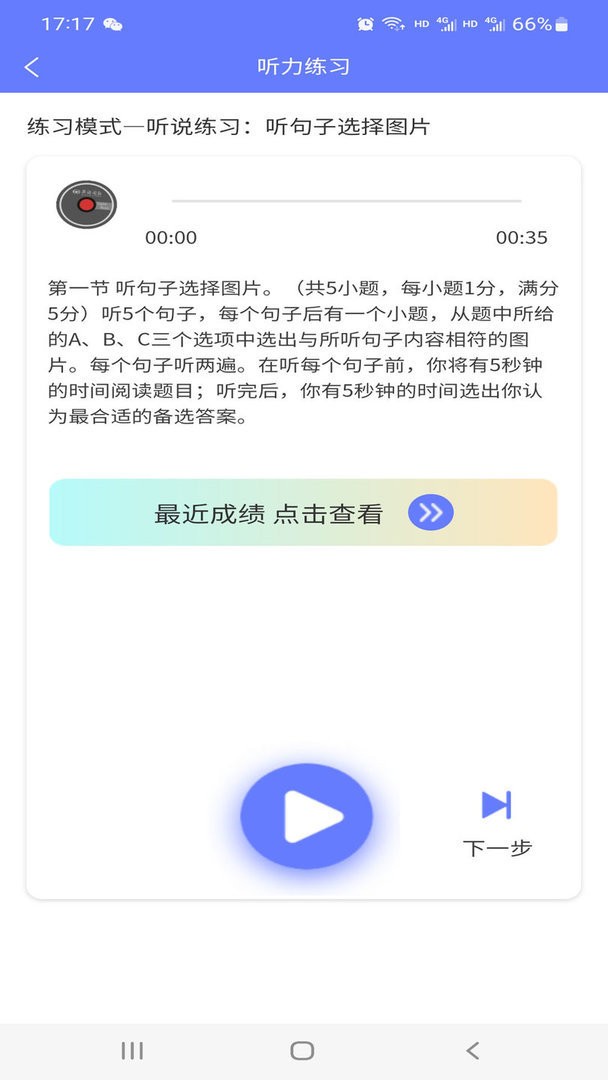The width and height of the screenshot is (608, 1080).
Task: Skip to the next step (下一步)
Action: 497,823
